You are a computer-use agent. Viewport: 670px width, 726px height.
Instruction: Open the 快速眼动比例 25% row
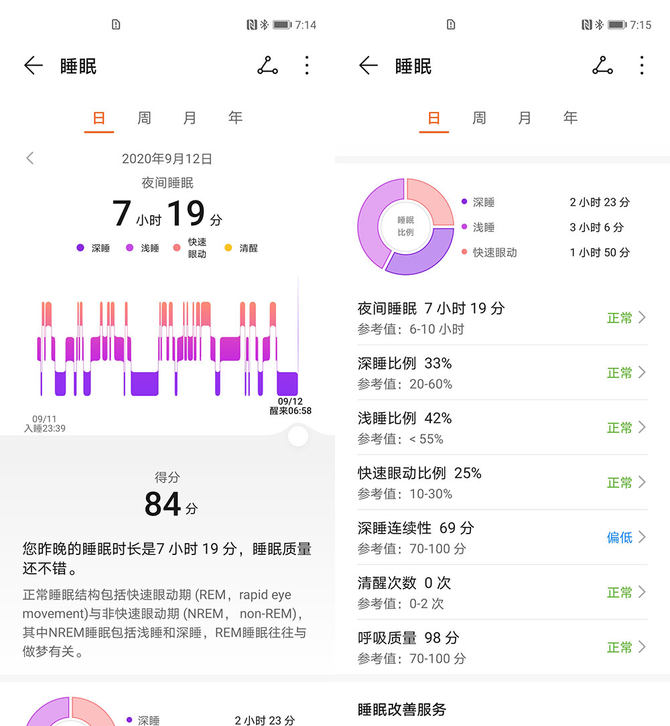[x=501, y=482]
